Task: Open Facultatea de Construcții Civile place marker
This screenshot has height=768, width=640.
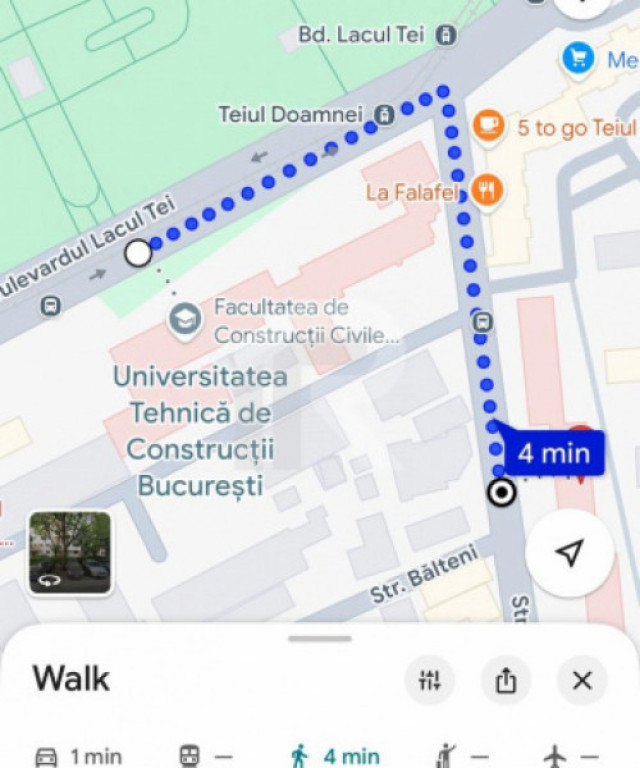Action: pos(185,320)
